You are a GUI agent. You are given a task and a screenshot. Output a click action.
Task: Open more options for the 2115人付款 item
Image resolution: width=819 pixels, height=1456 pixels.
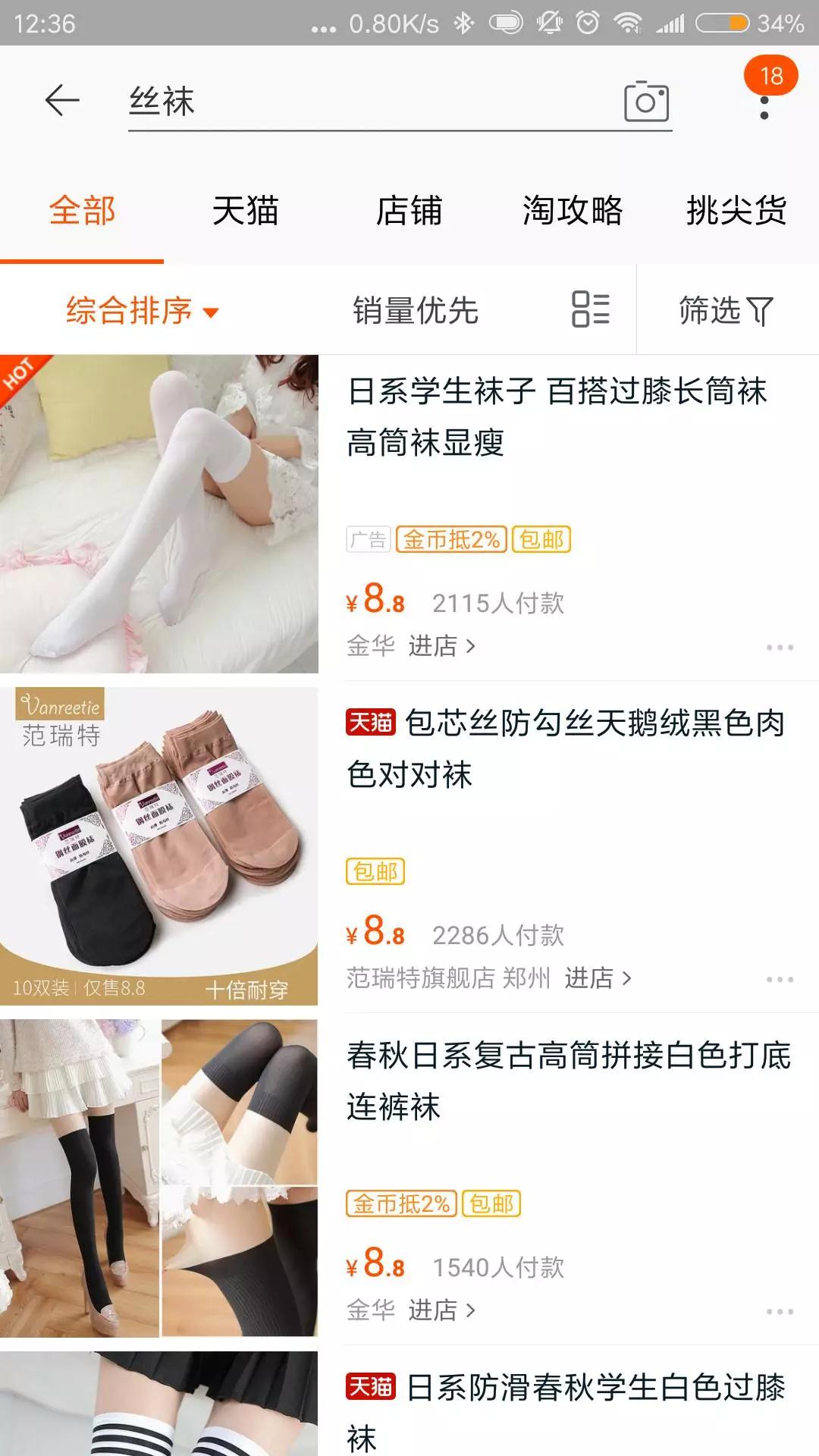point(780,648)
